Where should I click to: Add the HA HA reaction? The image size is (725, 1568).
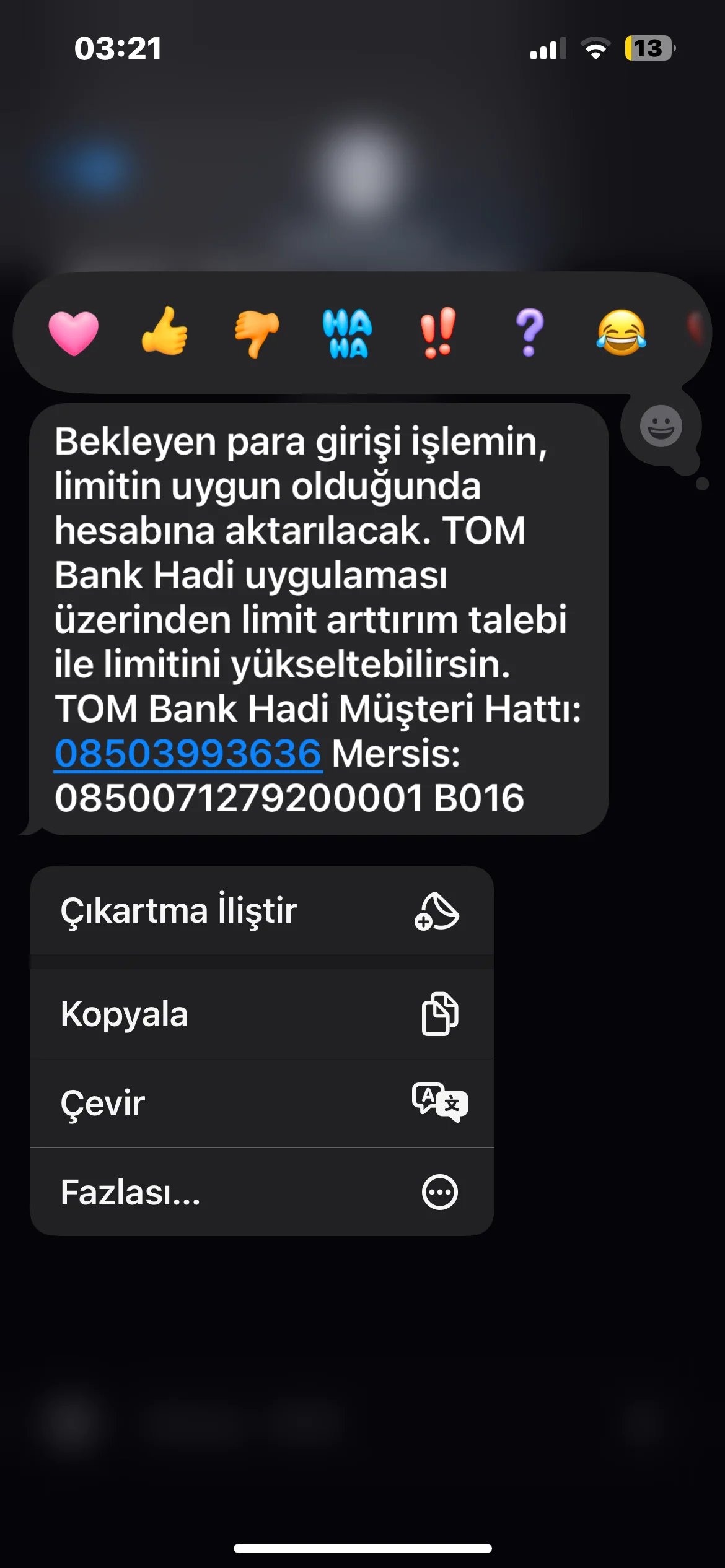pyautogui.click(x=347, y=333)
